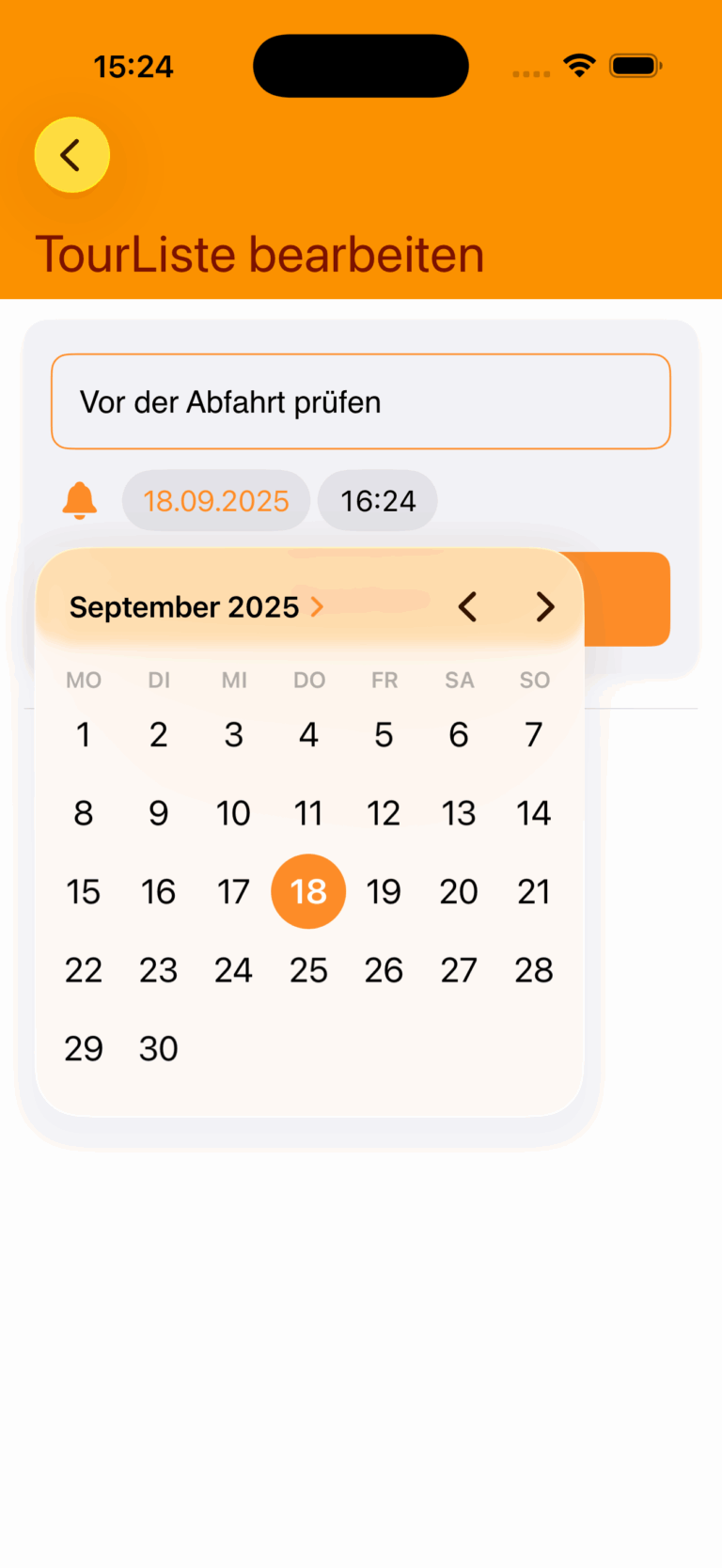Go to the previous month
The height and width of the screenshot is (1568, 722).
click(x=467, y=607)
